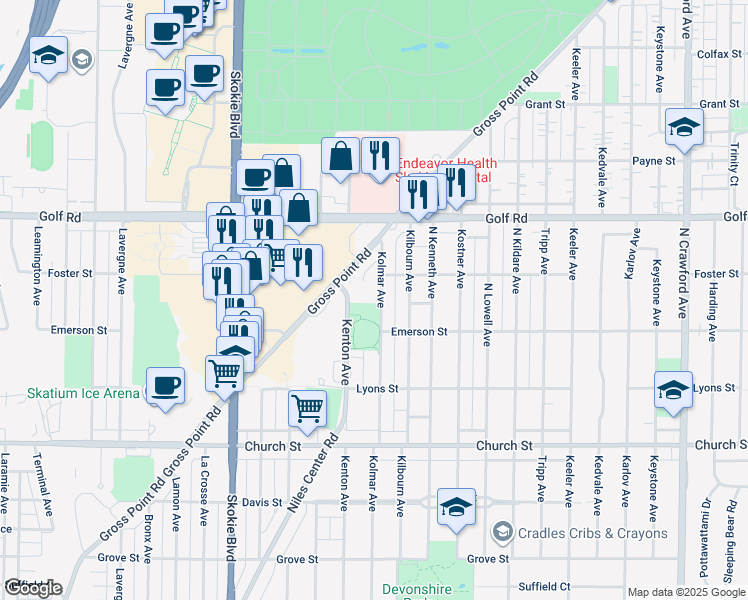This screenshot has height=600, width=748.
Task: Tap the grocery cart marker by Skokie Blvd
Action: pyautogui.click(x=225, y=374)
